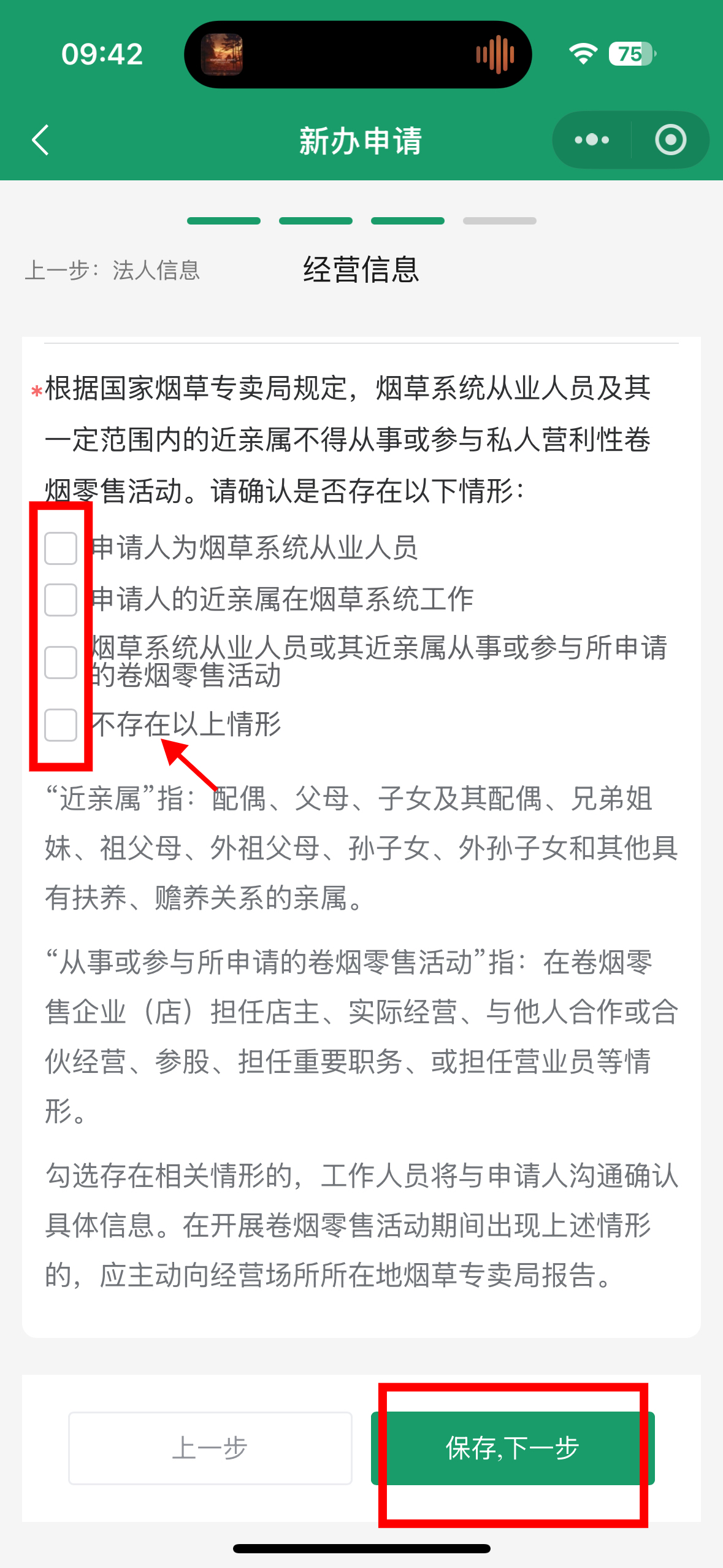Select 不存在以上情形 checkbox
This screenshot has height=1568, width=723.
[61, 724]
